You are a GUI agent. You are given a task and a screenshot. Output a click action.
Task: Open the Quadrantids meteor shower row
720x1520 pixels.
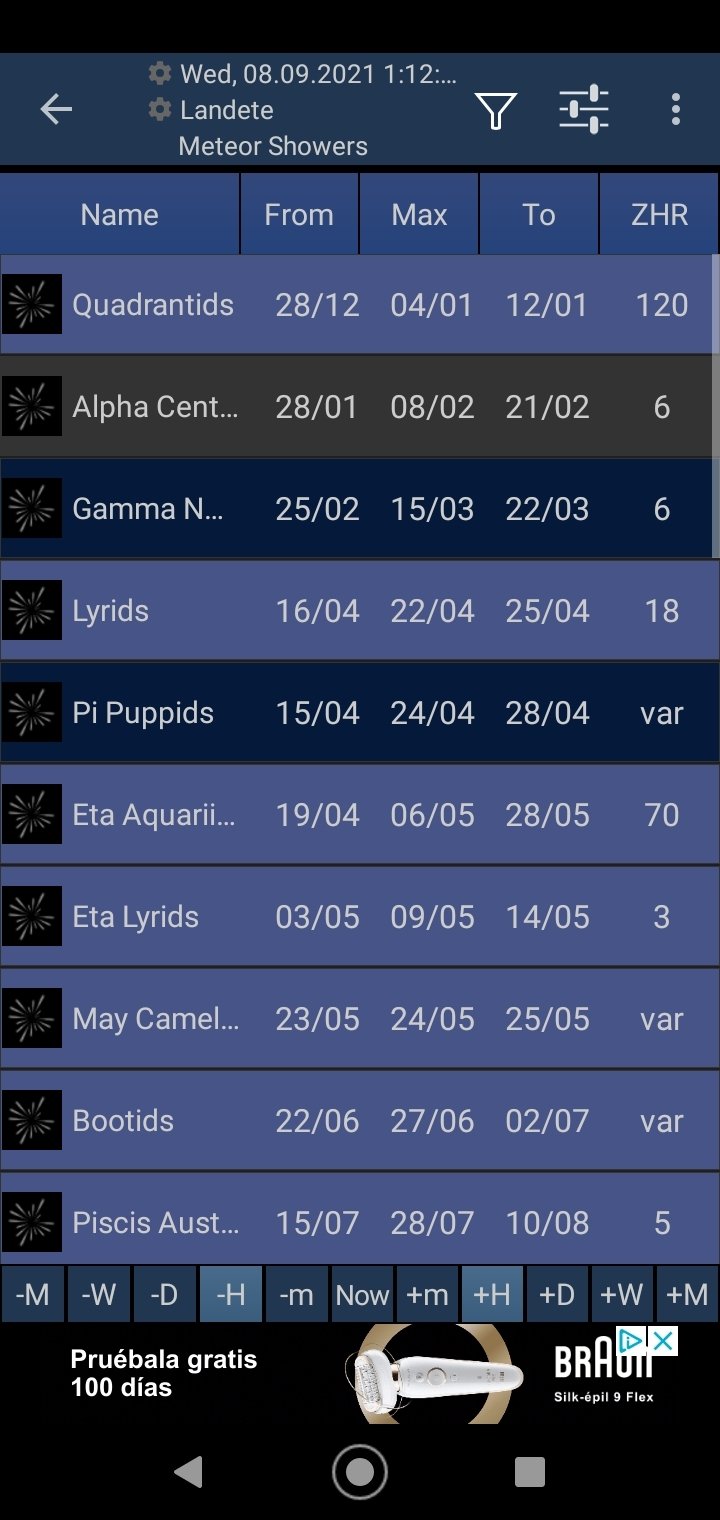(360, 305)
